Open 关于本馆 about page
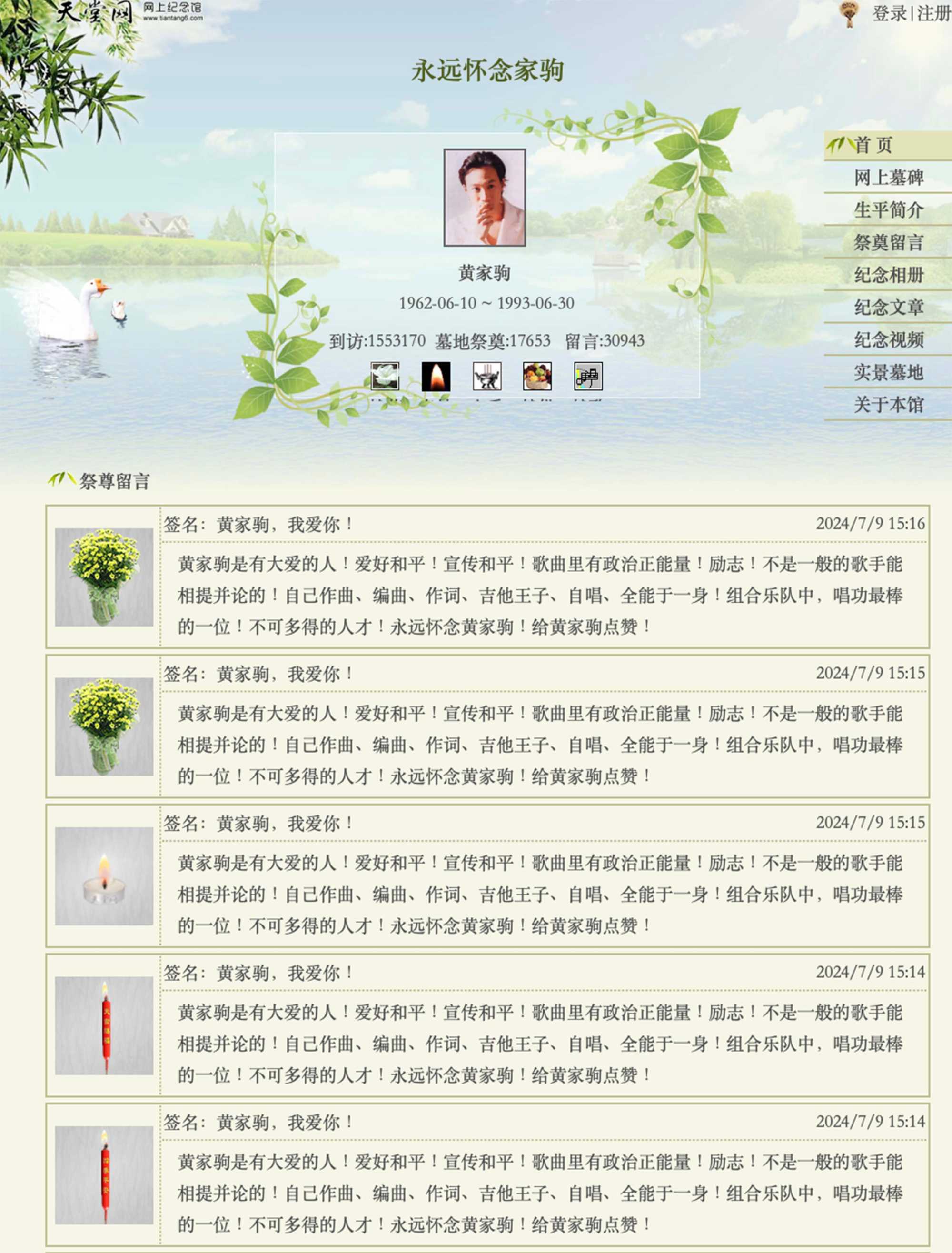 pyautogui.click(x=889, y=405)
